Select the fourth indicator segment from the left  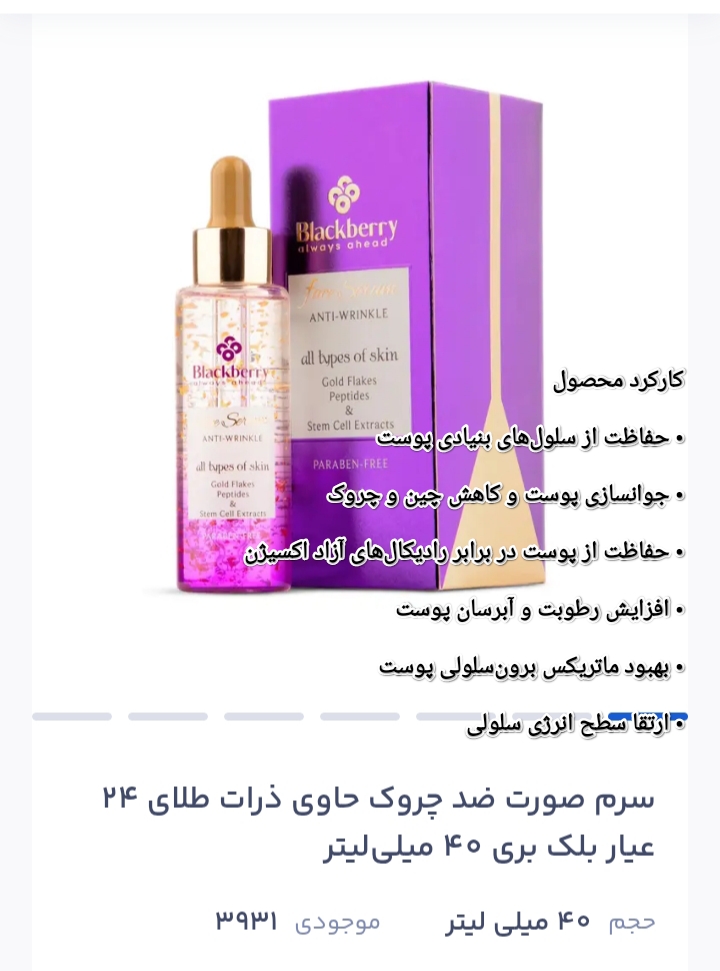coord(360,716)
